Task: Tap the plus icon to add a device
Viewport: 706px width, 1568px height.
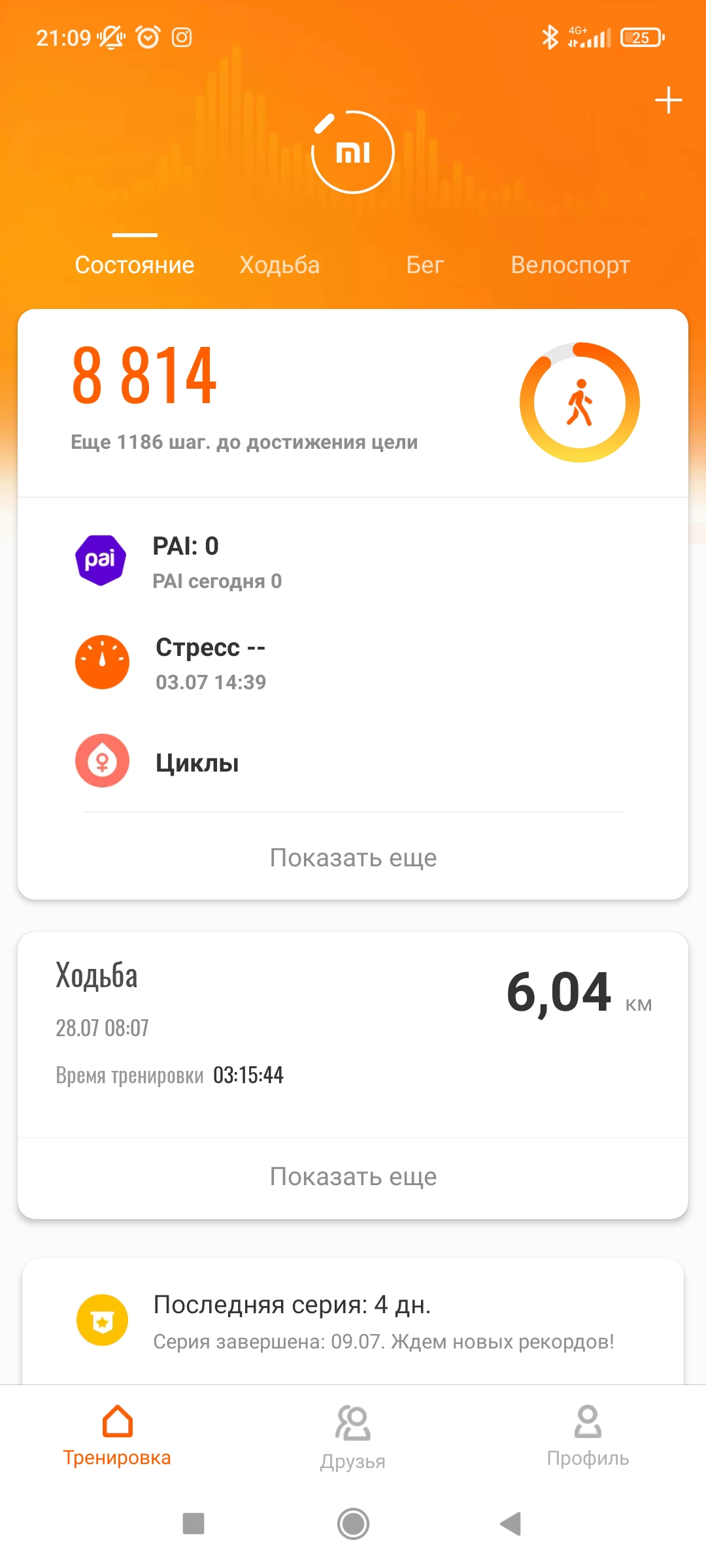Action: tap(668, 99)
